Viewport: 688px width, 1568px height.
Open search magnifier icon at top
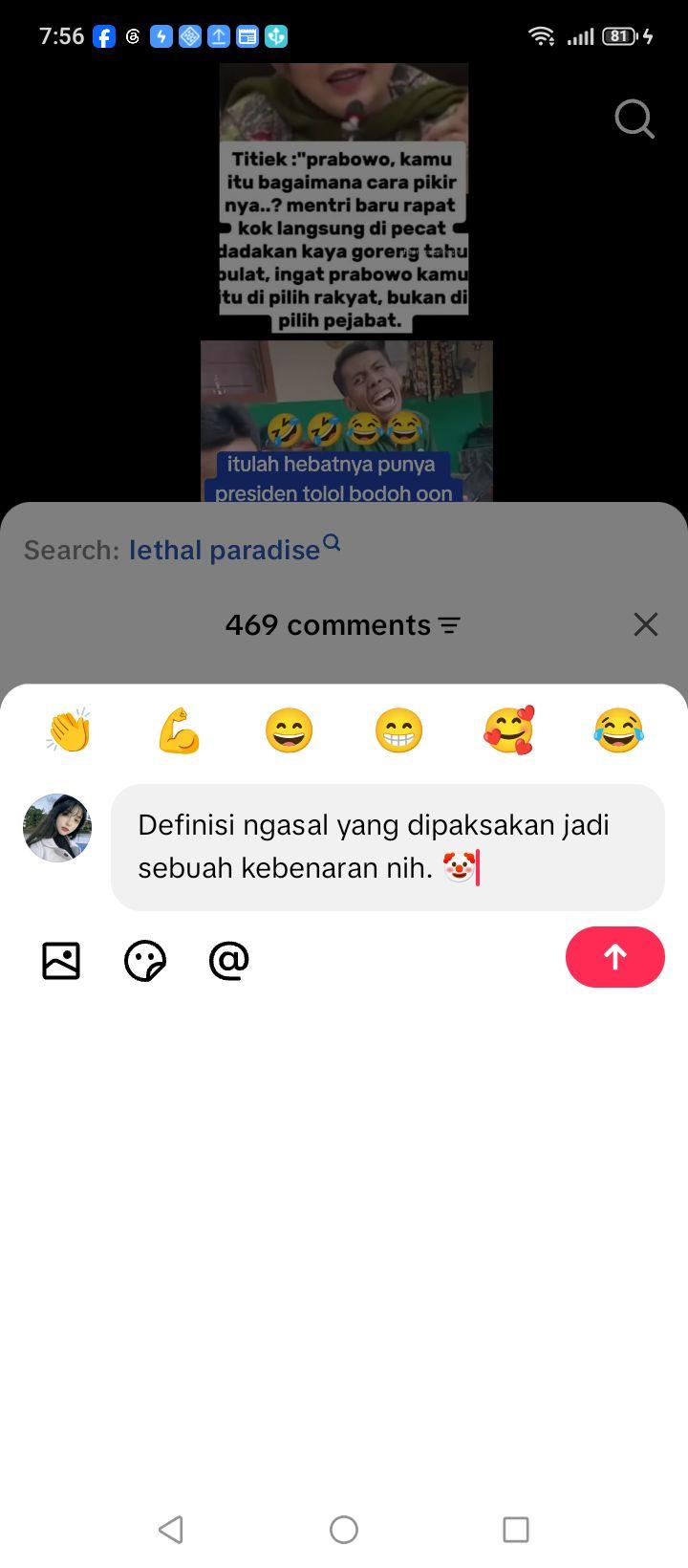pyautogui.click(x=634, y=120)
